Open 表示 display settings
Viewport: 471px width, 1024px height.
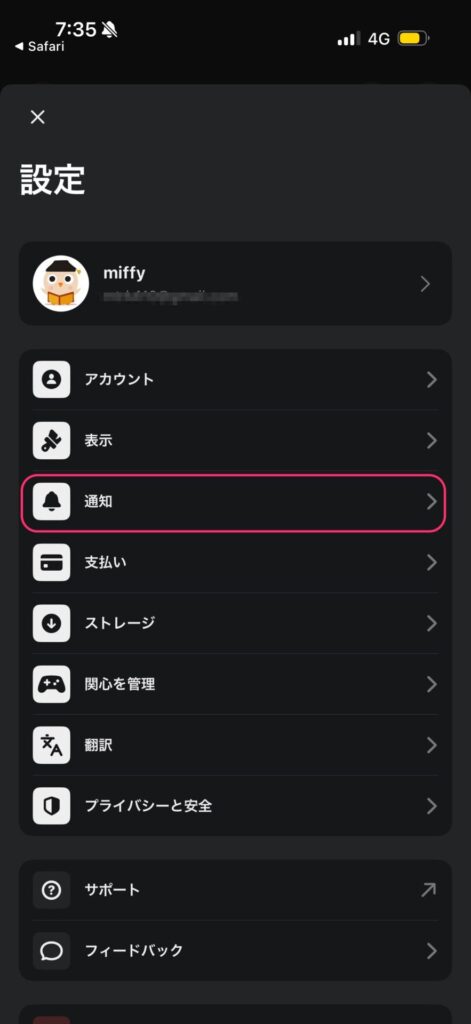(x=235, y=440)
